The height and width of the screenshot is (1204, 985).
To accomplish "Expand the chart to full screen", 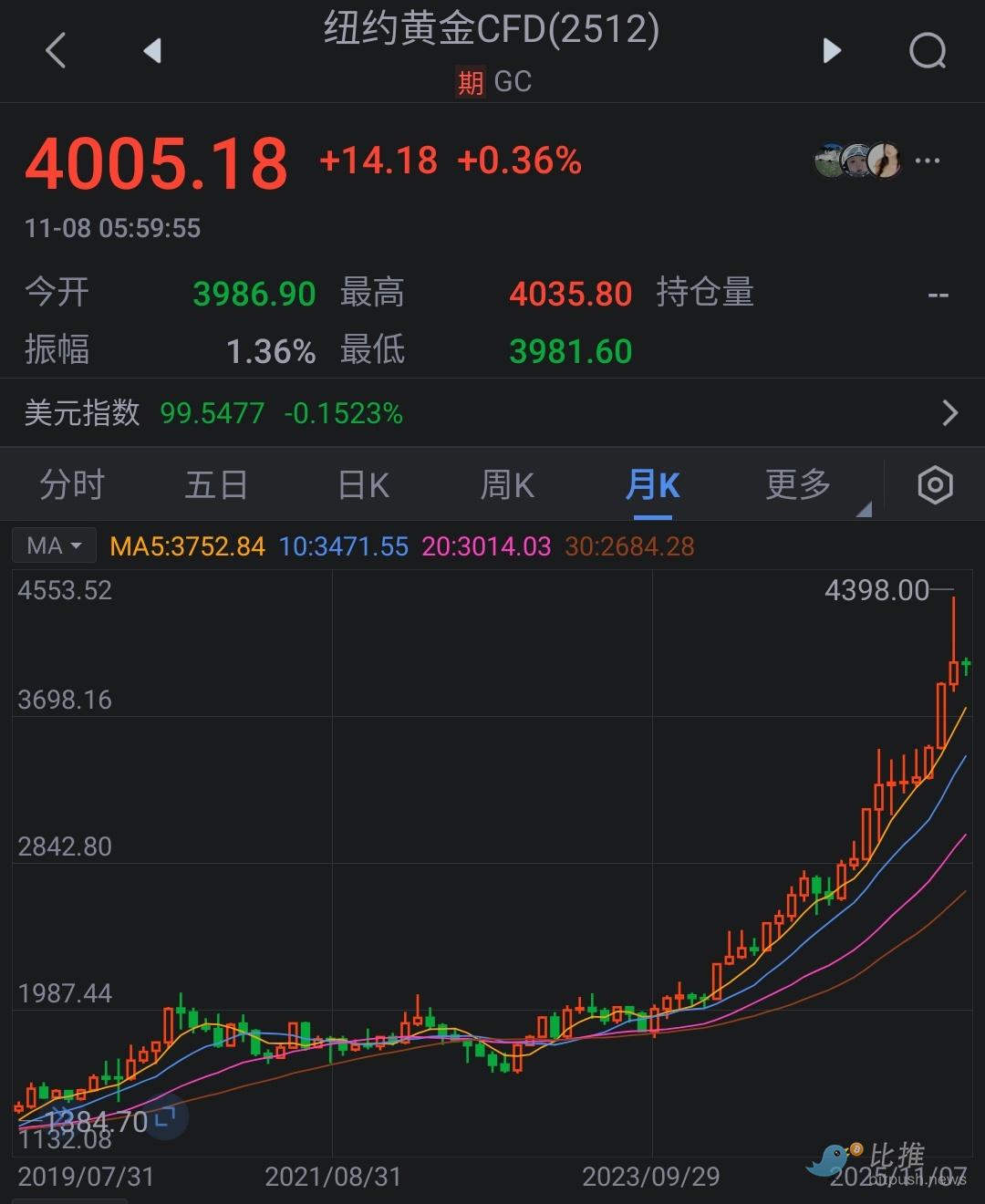I will tap(164, 1117).
